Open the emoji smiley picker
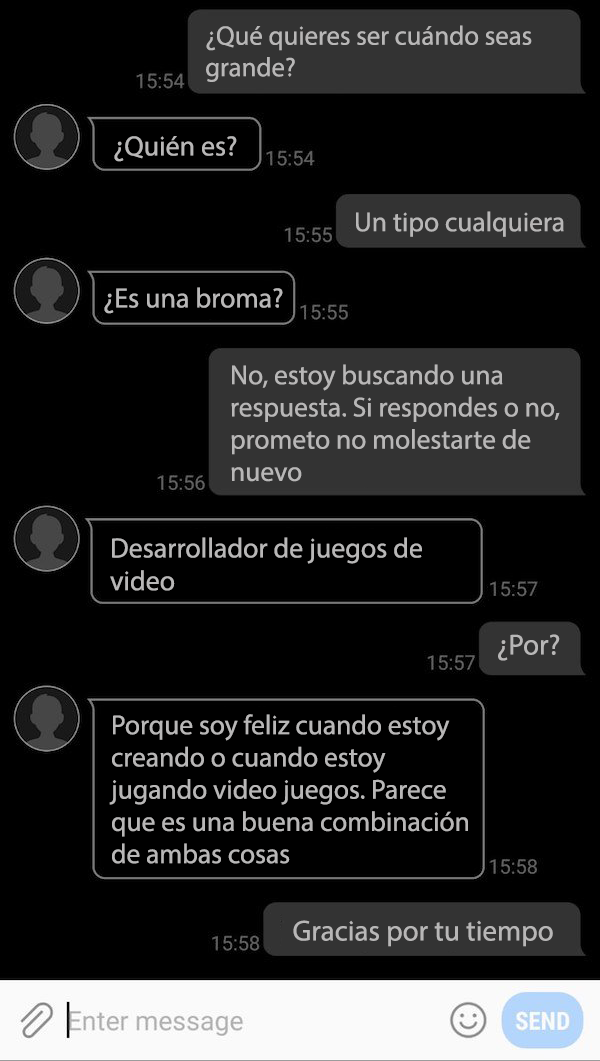Viewport: 600px width, 1061px height. (468, 1020)
